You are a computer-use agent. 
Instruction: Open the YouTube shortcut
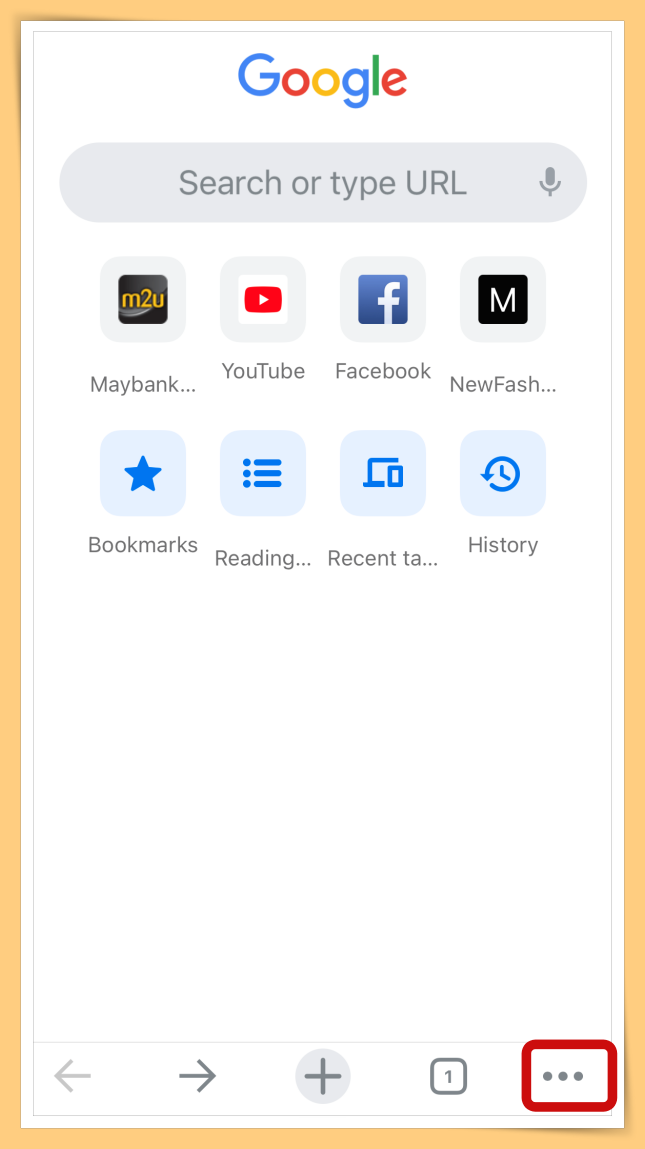coord(263,299)
